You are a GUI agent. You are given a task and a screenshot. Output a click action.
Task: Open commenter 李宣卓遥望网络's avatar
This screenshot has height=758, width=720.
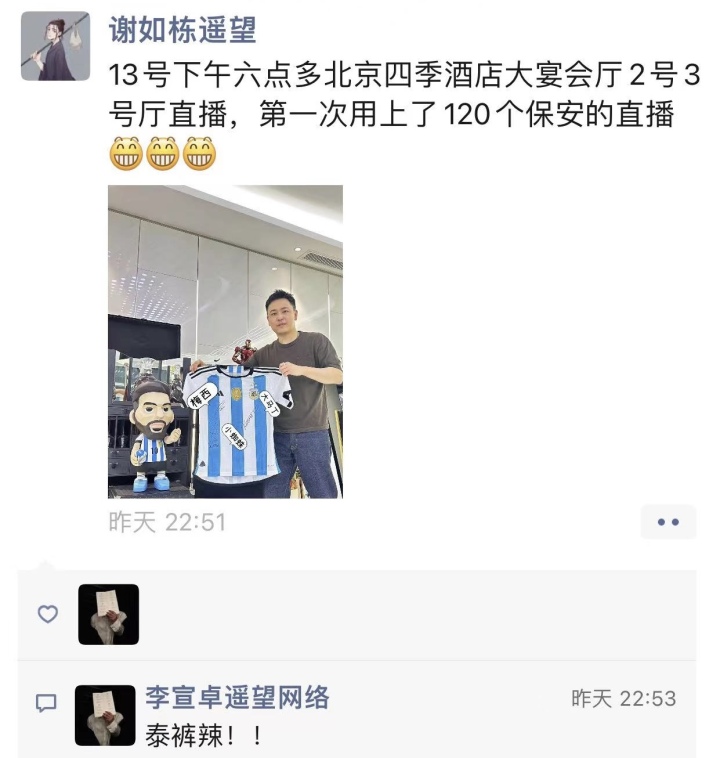tap(105, 714)
